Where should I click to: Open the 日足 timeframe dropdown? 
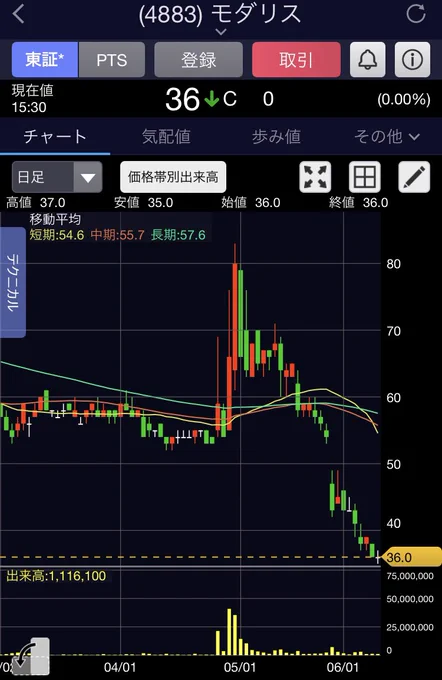(57, 177)
